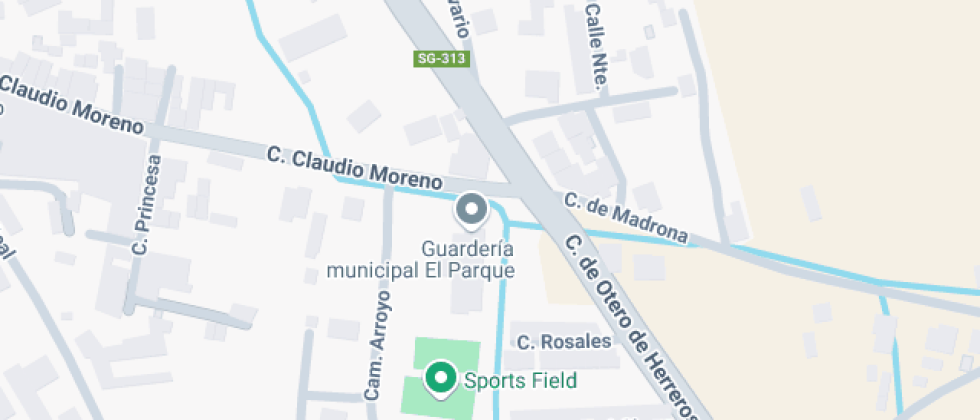The image size is (980, 420).
Task: Open the Guardería municipal El Parque pin
Action: point(471,210)
